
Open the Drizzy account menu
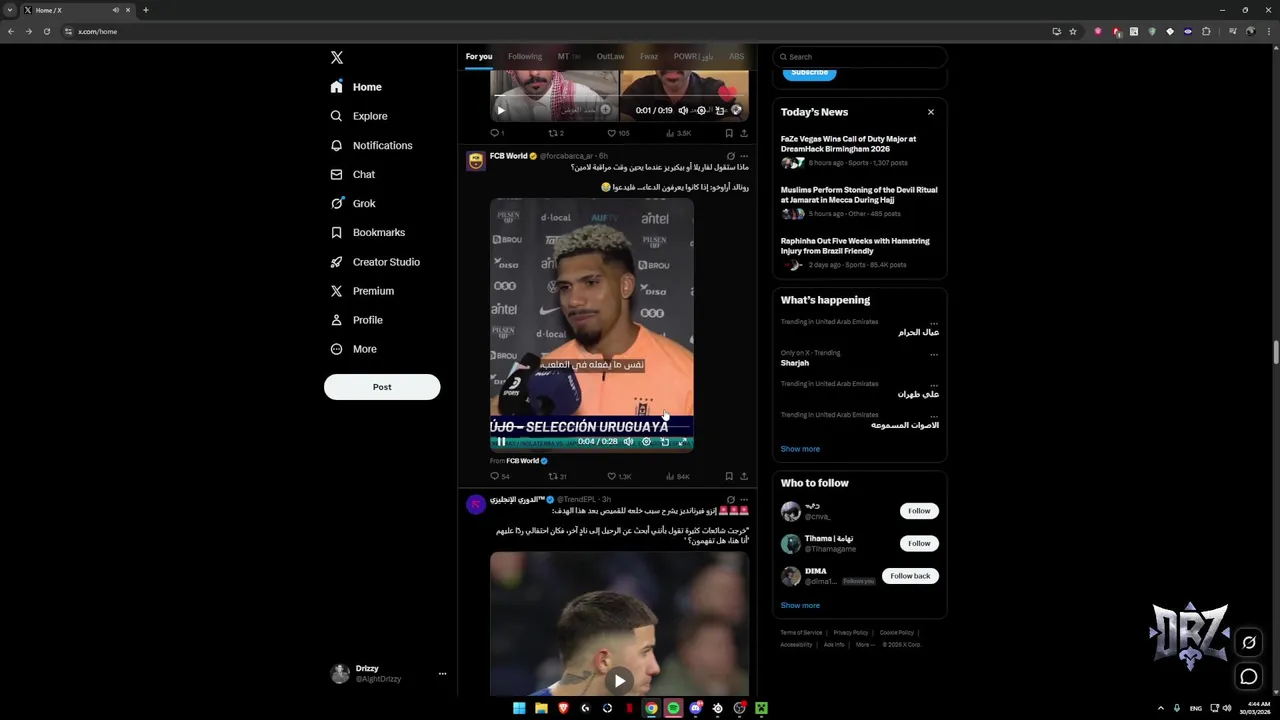[x=442, y=674]
